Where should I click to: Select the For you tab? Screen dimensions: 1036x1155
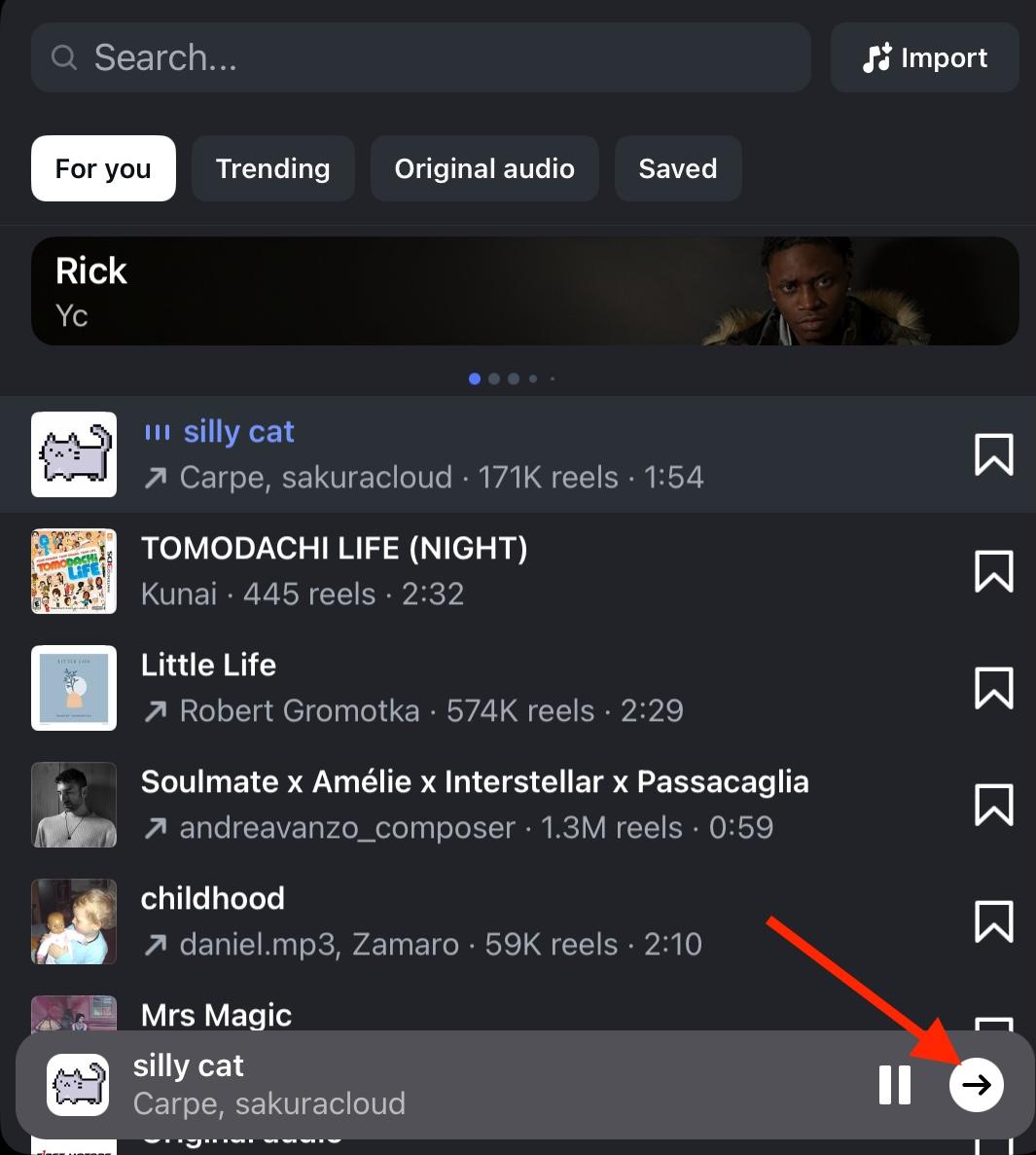click(x=103, y=169)
